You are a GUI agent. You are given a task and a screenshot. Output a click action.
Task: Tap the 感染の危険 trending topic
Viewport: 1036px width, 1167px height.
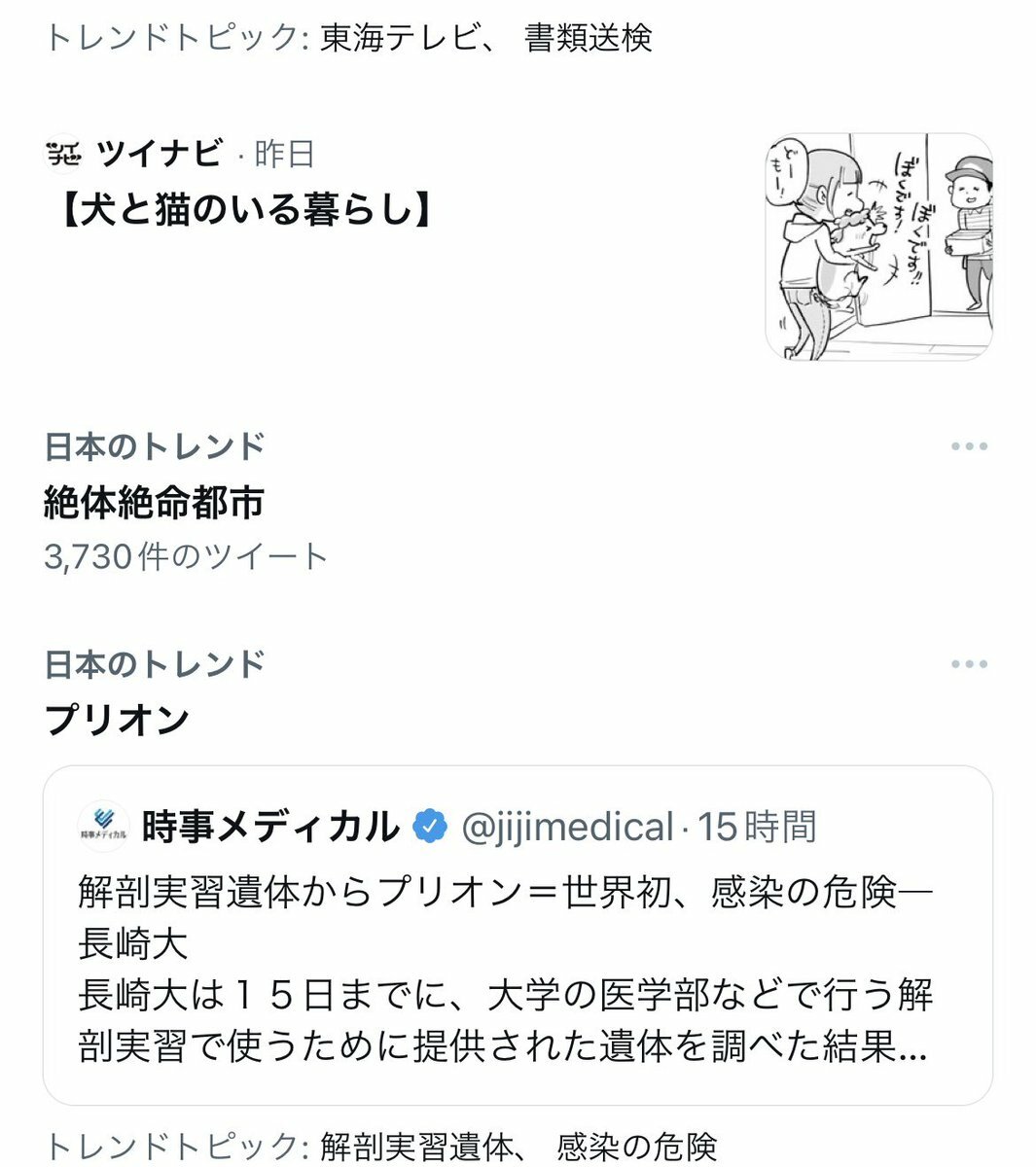[x=636, y=1147]
